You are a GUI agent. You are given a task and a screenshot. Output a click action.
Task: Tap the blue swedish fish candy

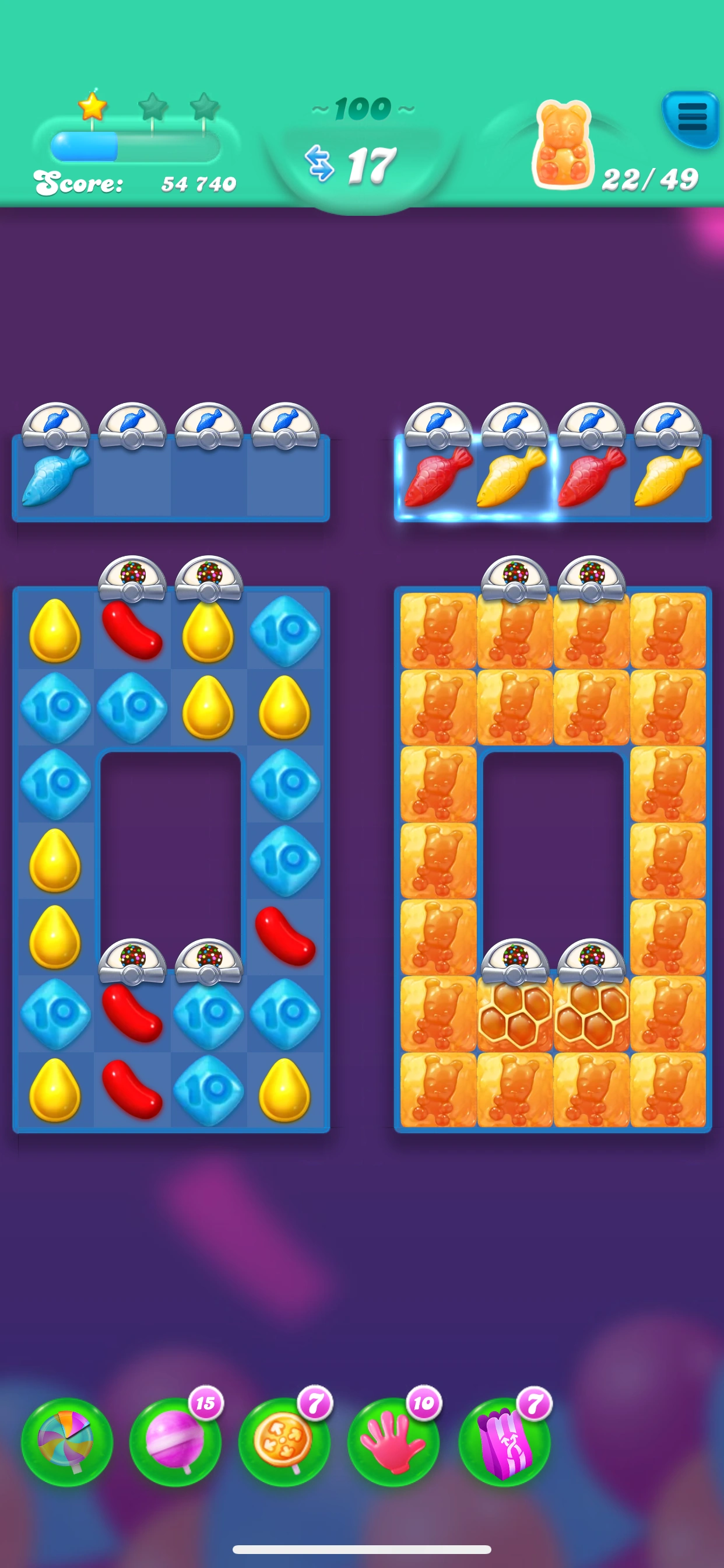point(55,478)
